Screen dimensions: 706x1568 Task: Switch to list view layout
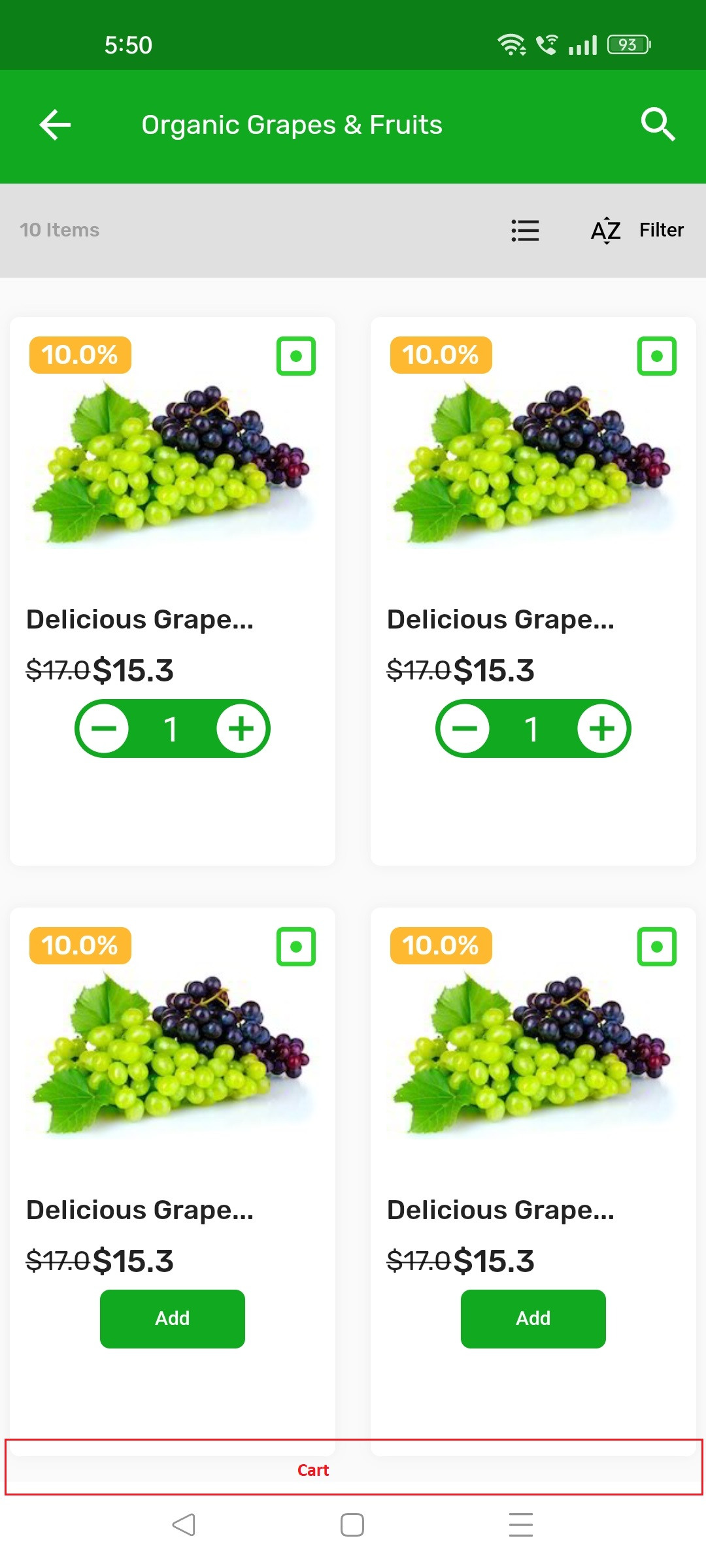525,231
